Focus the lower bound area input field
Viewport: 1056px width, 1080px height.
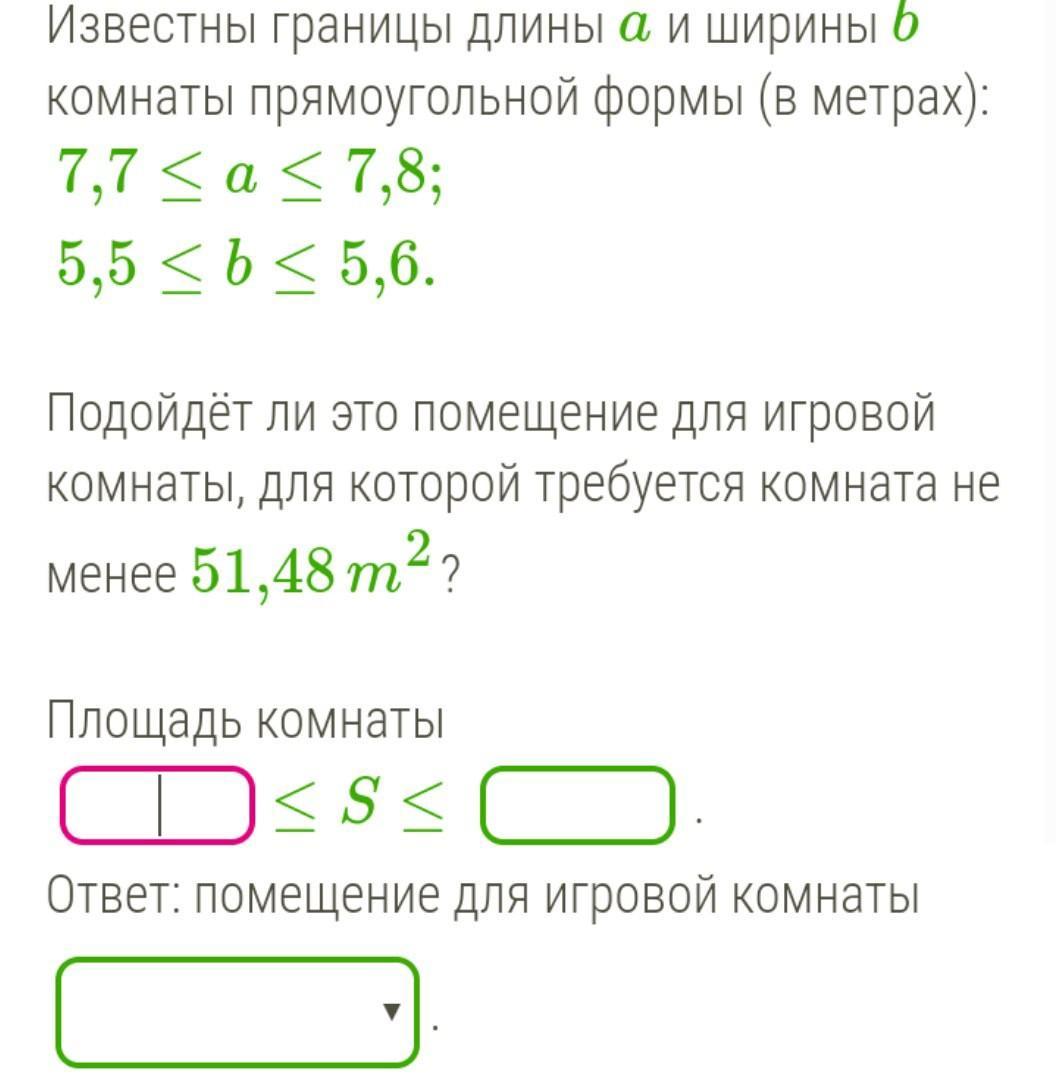pyautogui.click(x=157, y=805)
